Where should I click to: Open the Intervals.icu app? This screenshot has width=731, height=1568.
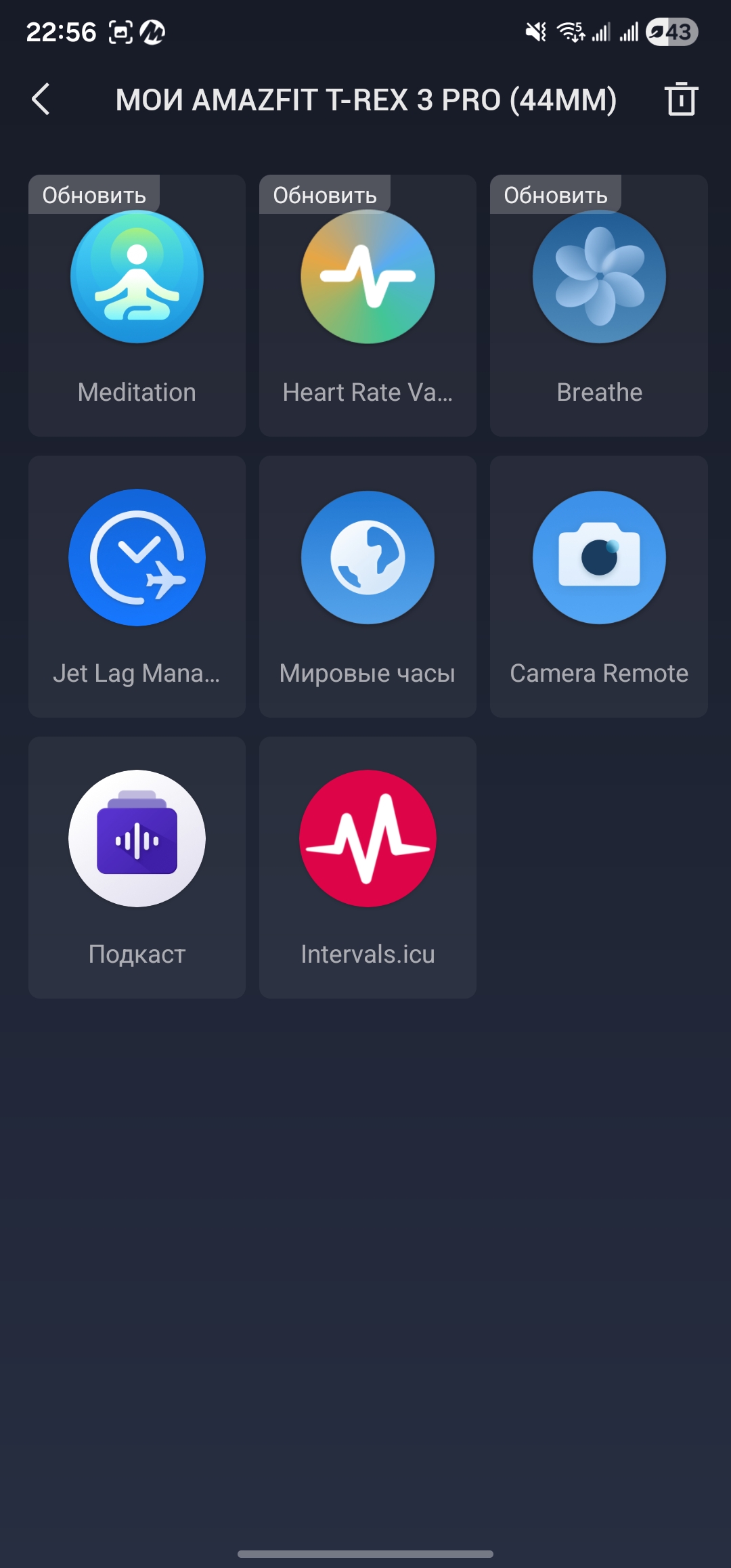368,867
